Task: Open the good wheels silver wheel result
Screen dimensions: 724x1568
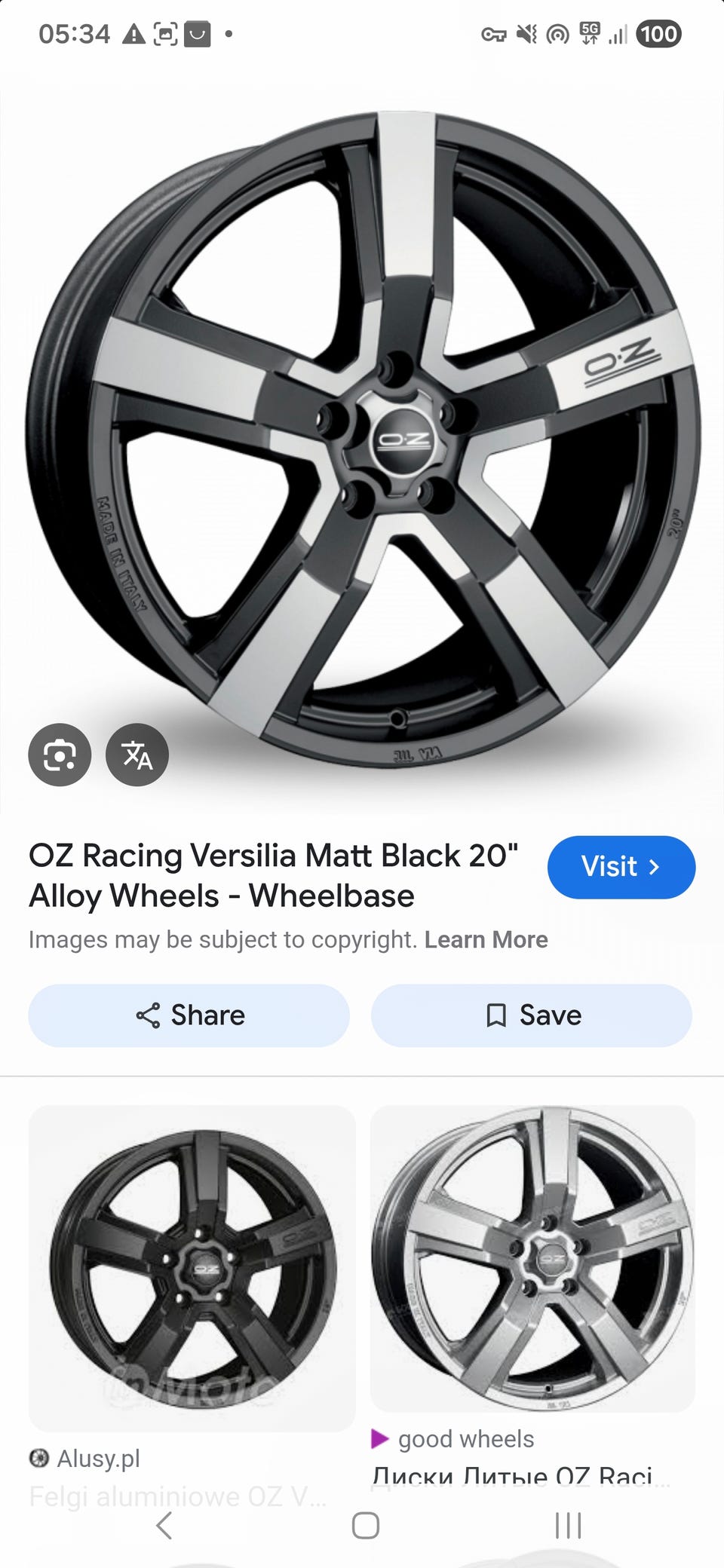Action: (x=532, y=1259)
